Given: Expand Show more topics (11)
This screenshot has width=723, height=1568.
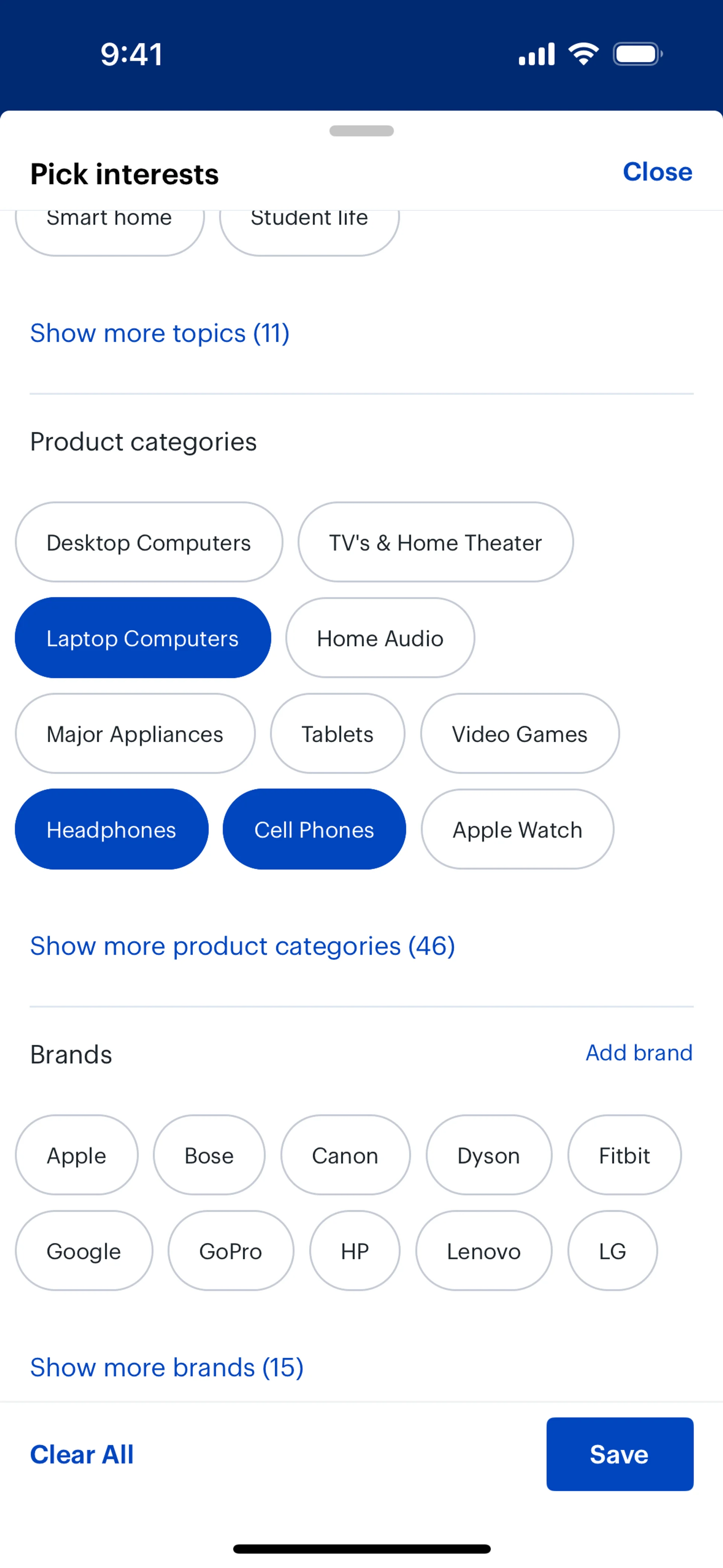Looking at the screenshot, I should [x=159, y=333].
